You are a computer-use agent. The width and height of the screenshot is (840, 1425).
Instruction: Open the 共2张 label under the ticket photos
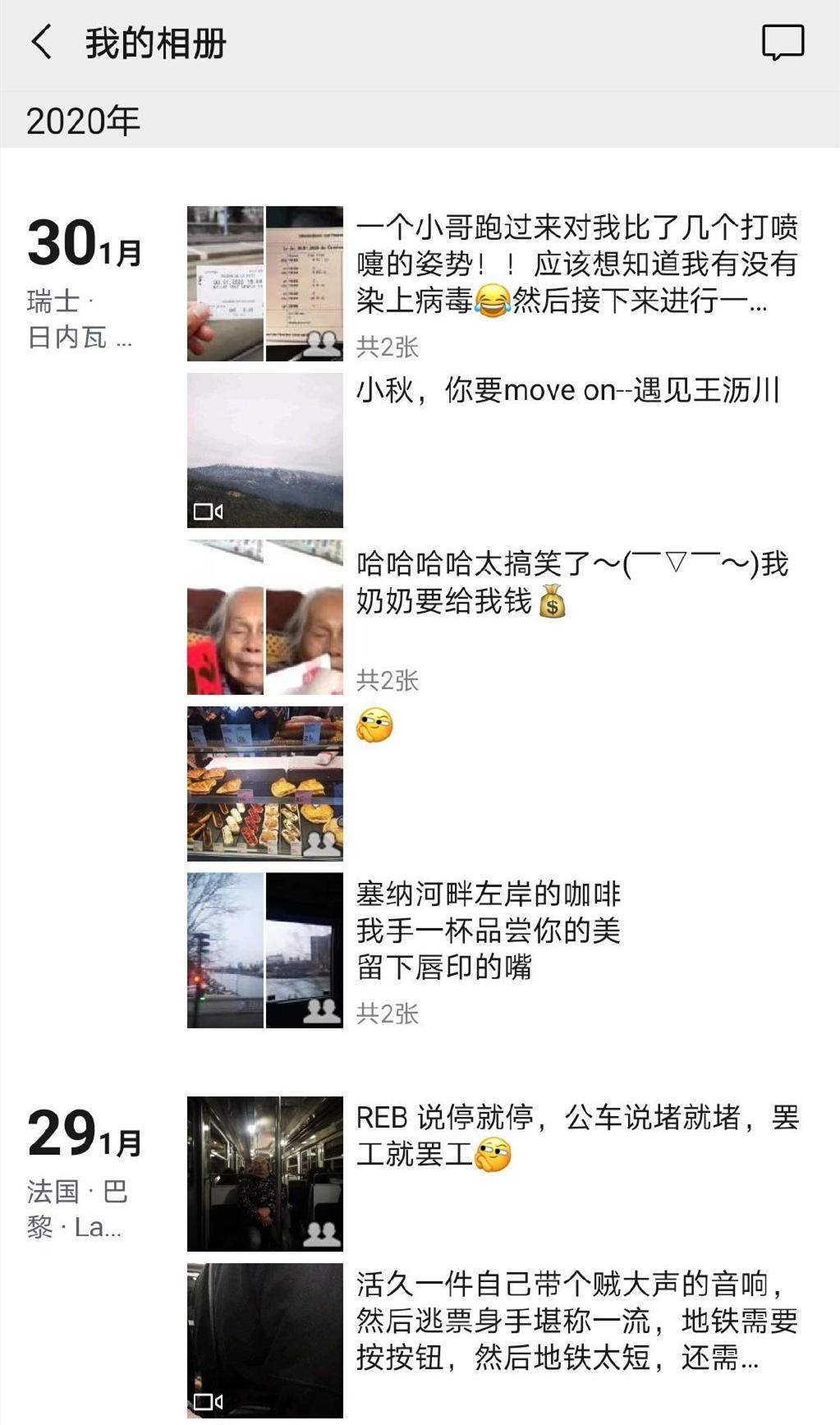[x=388, y=346]
